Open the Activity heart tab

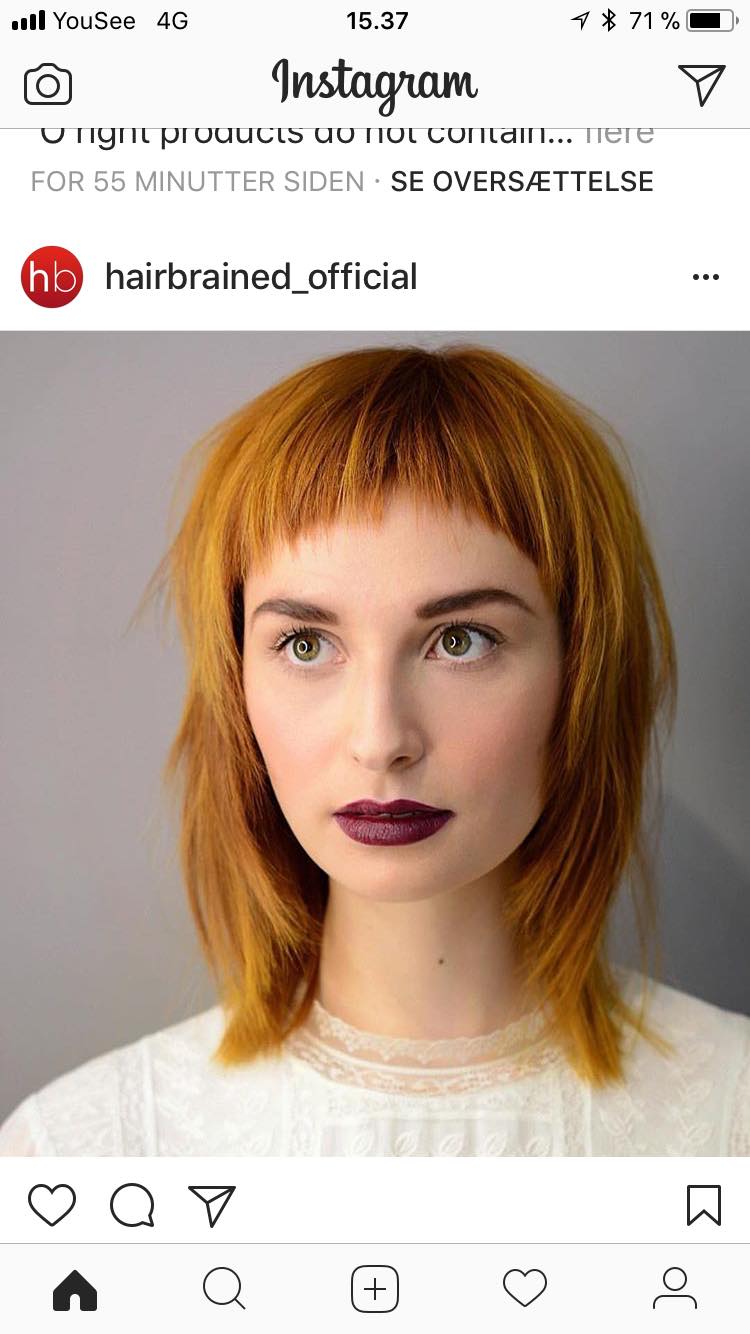click(525, 1289)
